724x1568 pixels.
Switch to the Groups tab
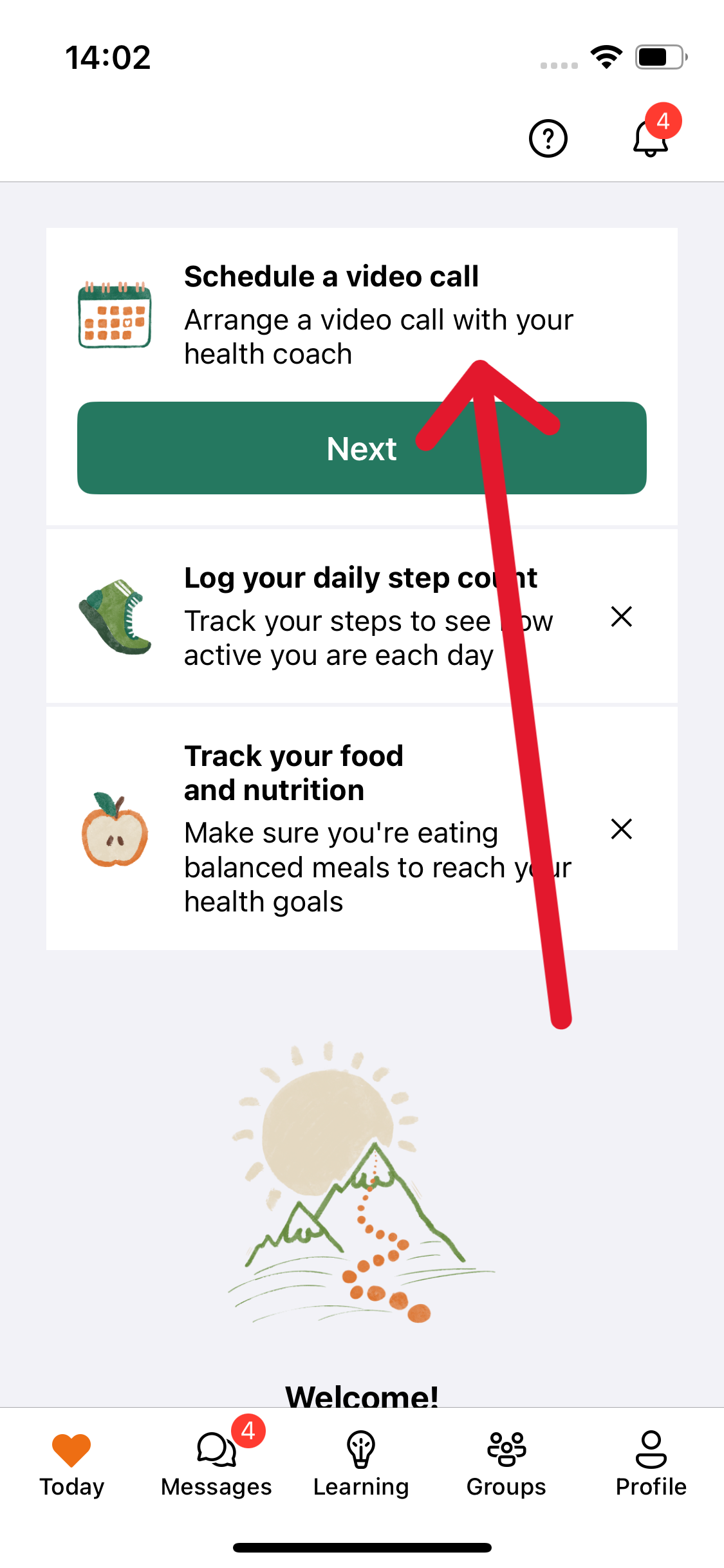click(506, 1464)
